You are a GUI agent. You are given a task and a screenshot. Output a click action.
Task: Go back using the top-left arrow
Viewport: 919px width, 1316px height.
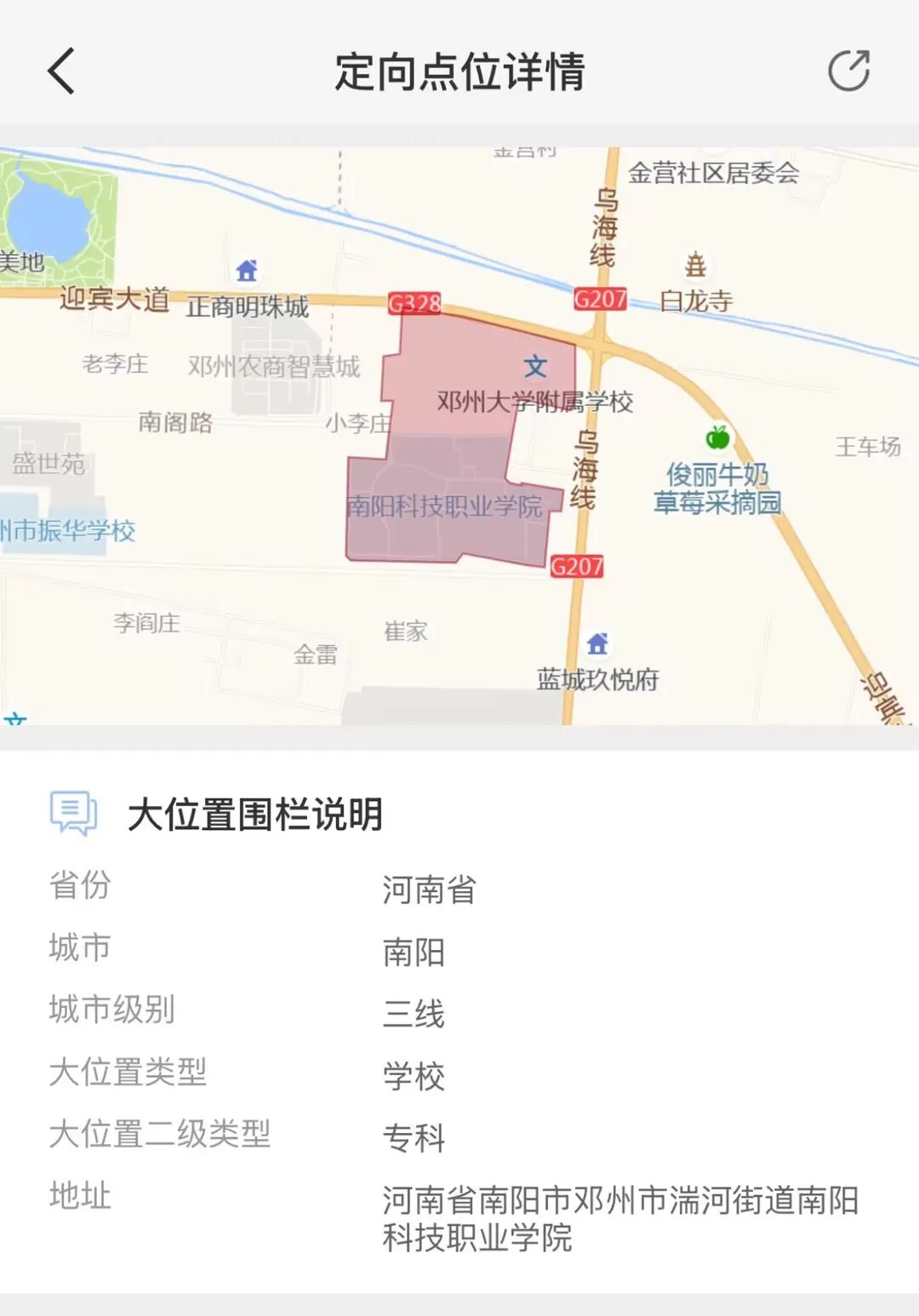click(61, 71)
